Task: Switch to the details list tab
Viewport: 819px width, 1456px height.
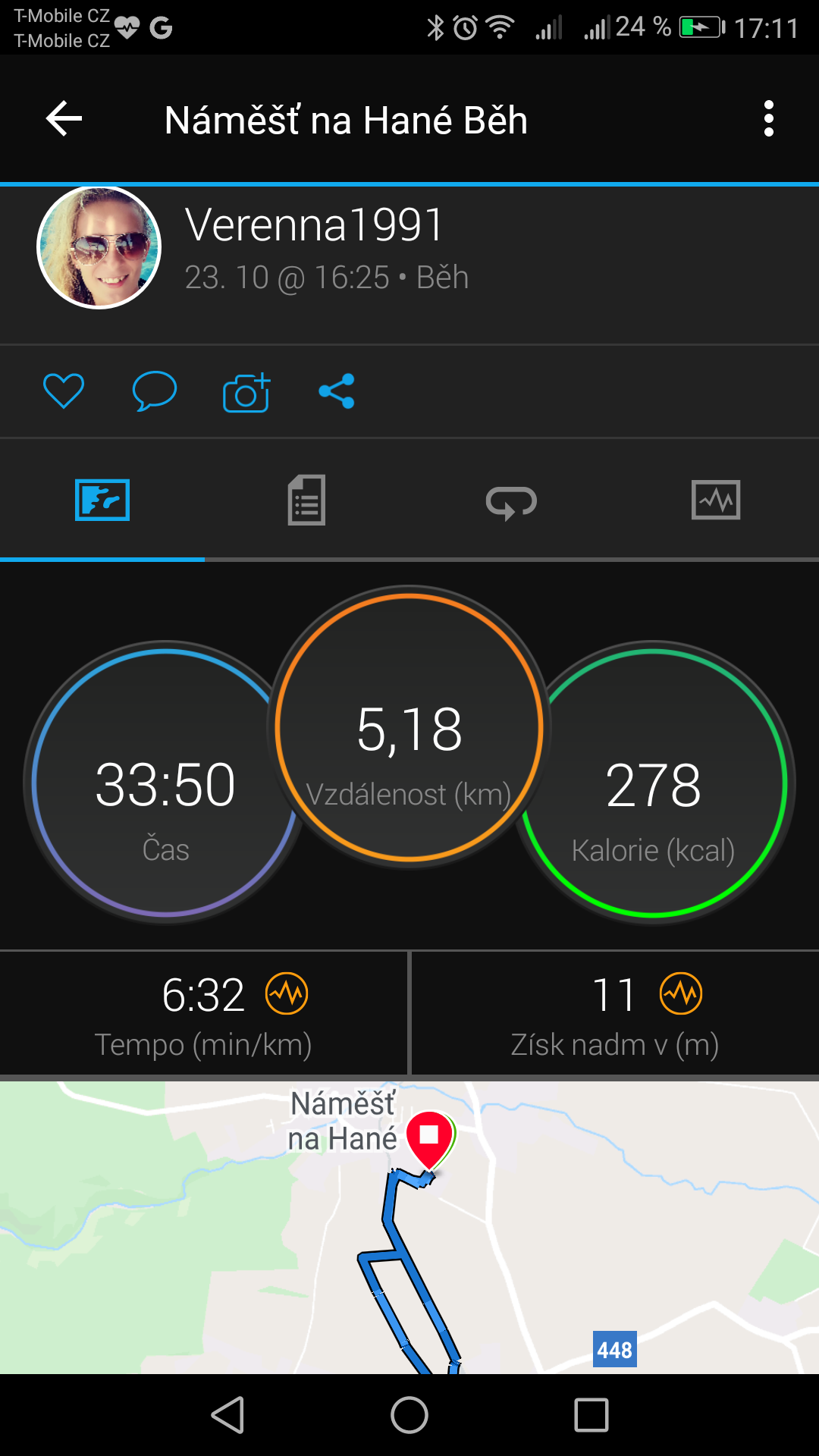Action: pos(306,500)
